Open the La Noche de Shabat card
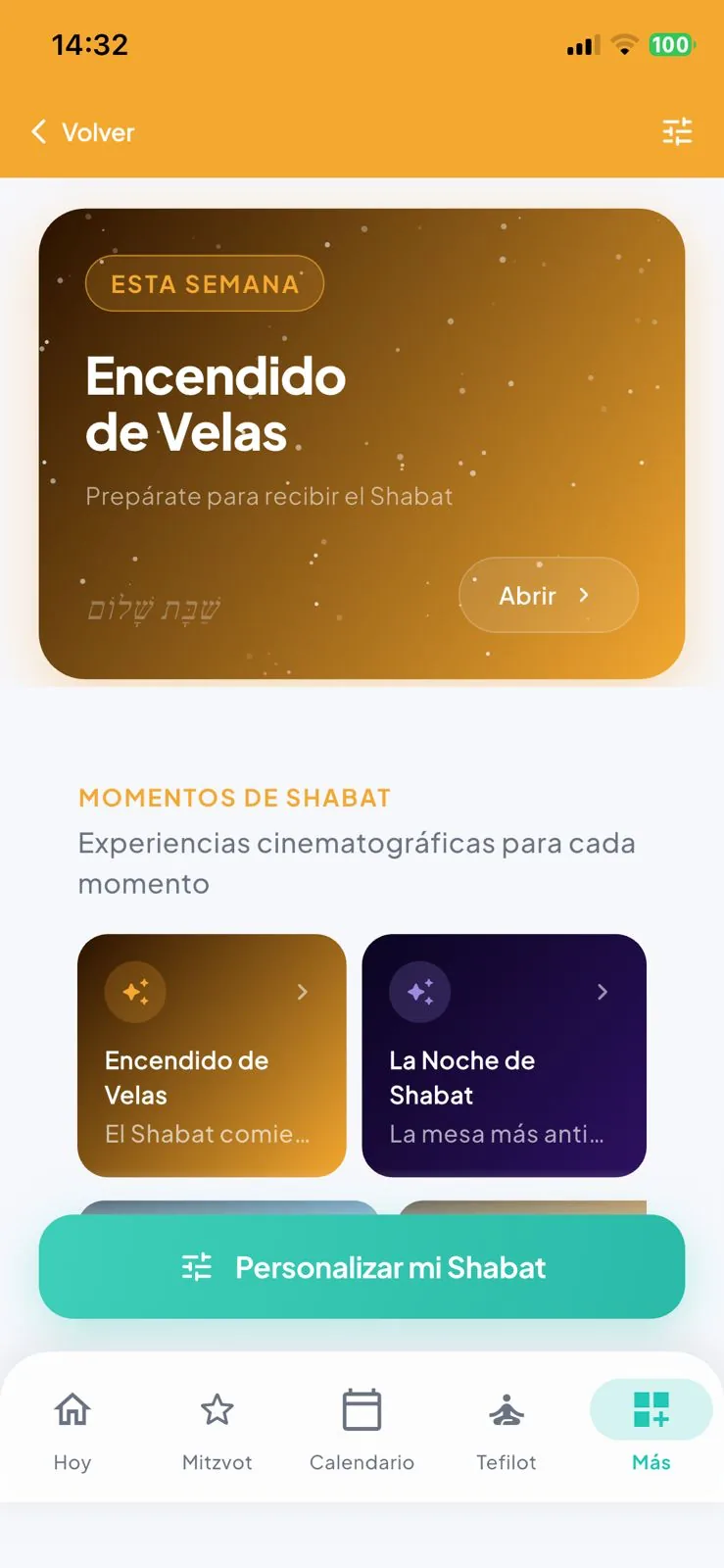This screenshot has width=724, height=1568. (x=505, y=1055)
